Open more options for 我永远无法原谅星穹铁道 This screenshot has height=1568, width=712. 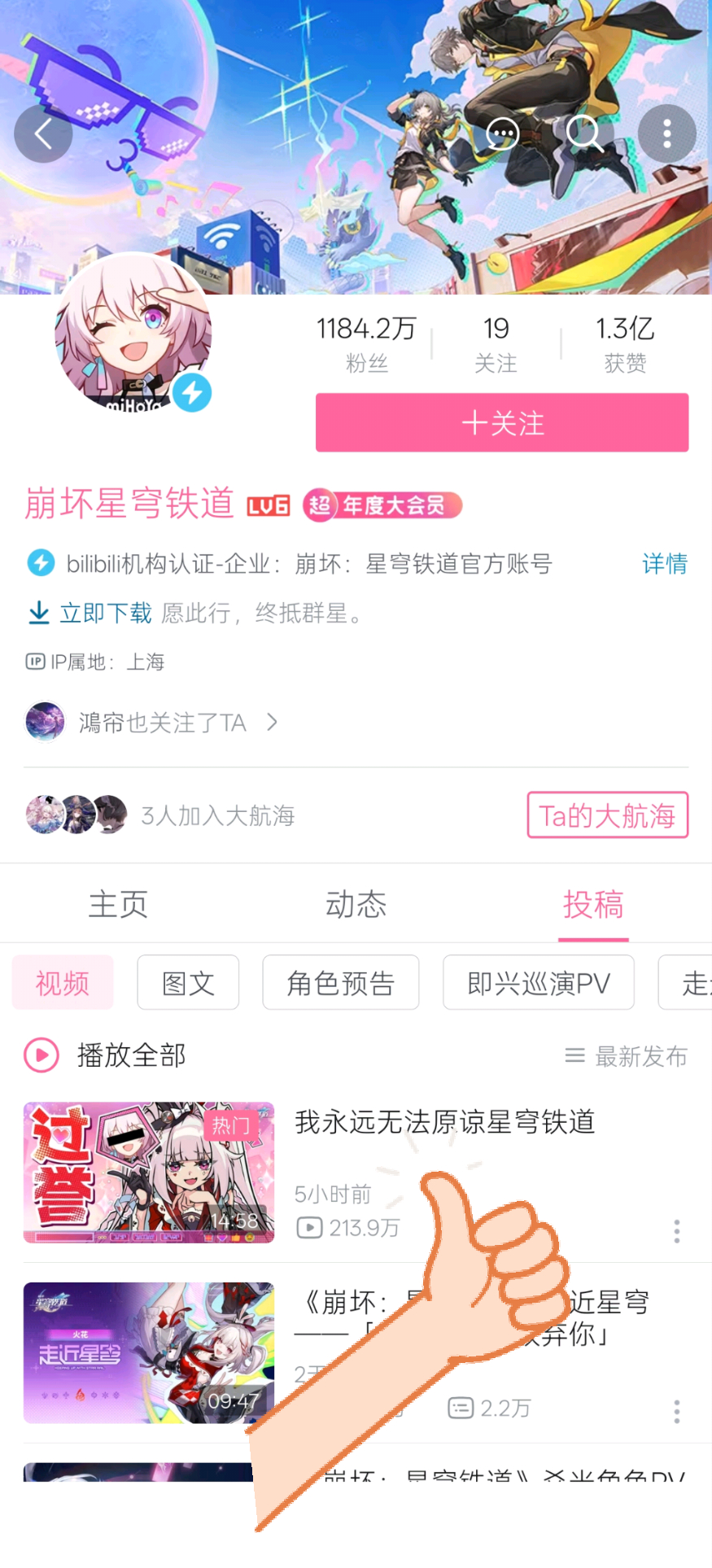point(676,1230)
